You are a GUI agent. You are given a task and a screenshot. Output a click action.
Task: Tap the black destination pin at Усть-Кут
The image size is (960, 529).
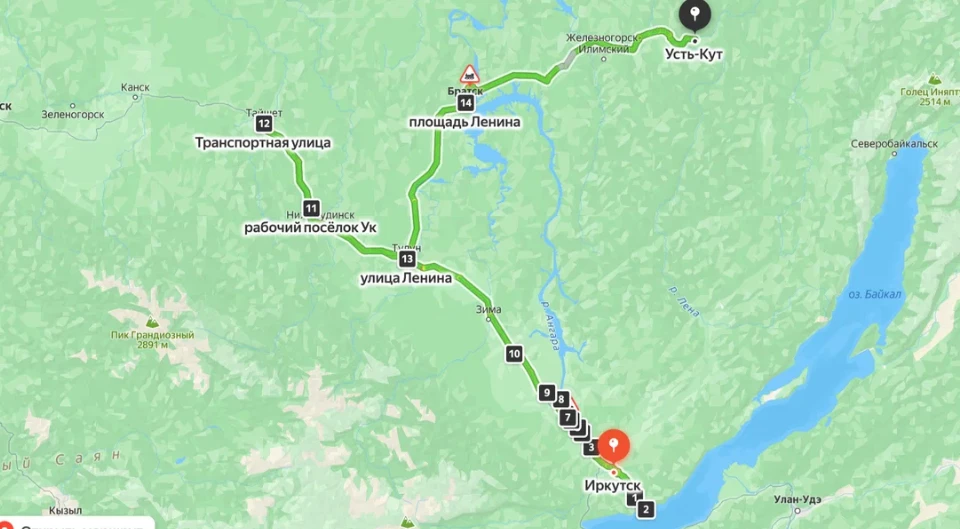[x=695, y=16]
